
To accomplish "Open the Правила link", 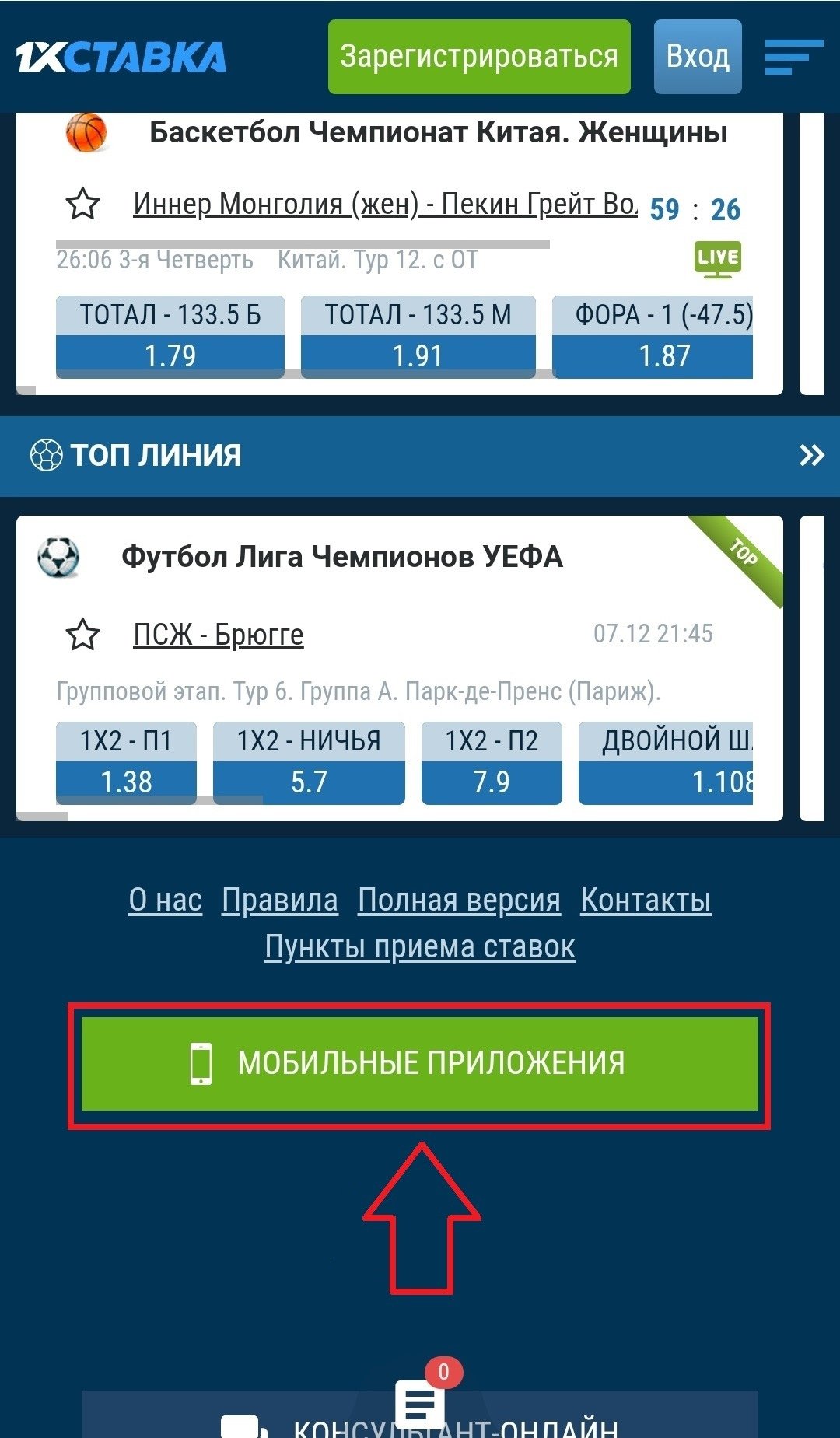I will pyautogui.click(x=280, y=900).
